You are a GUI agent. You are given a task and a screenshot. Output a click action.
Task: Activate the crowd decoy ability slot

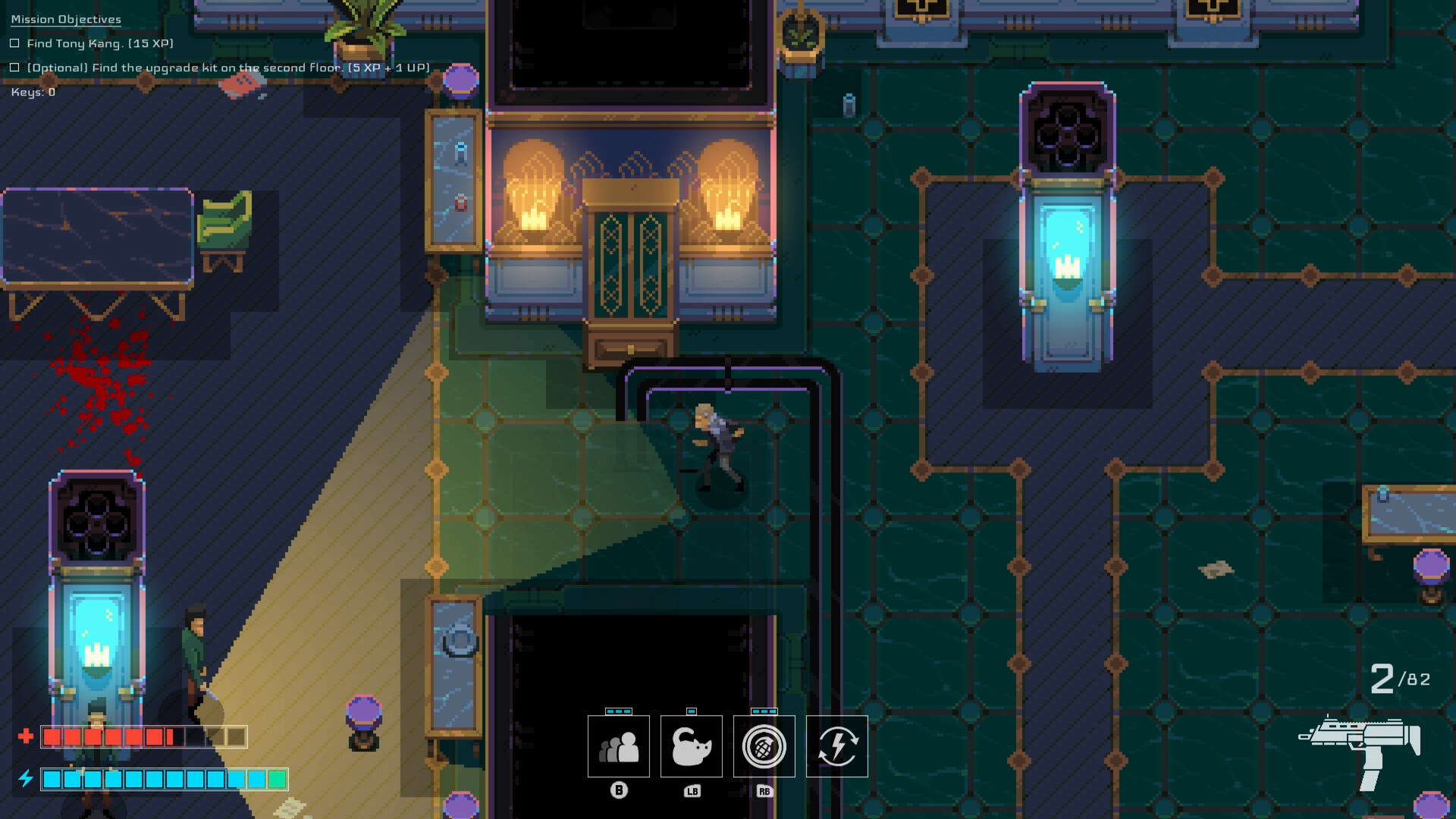(x=618, y=746)
